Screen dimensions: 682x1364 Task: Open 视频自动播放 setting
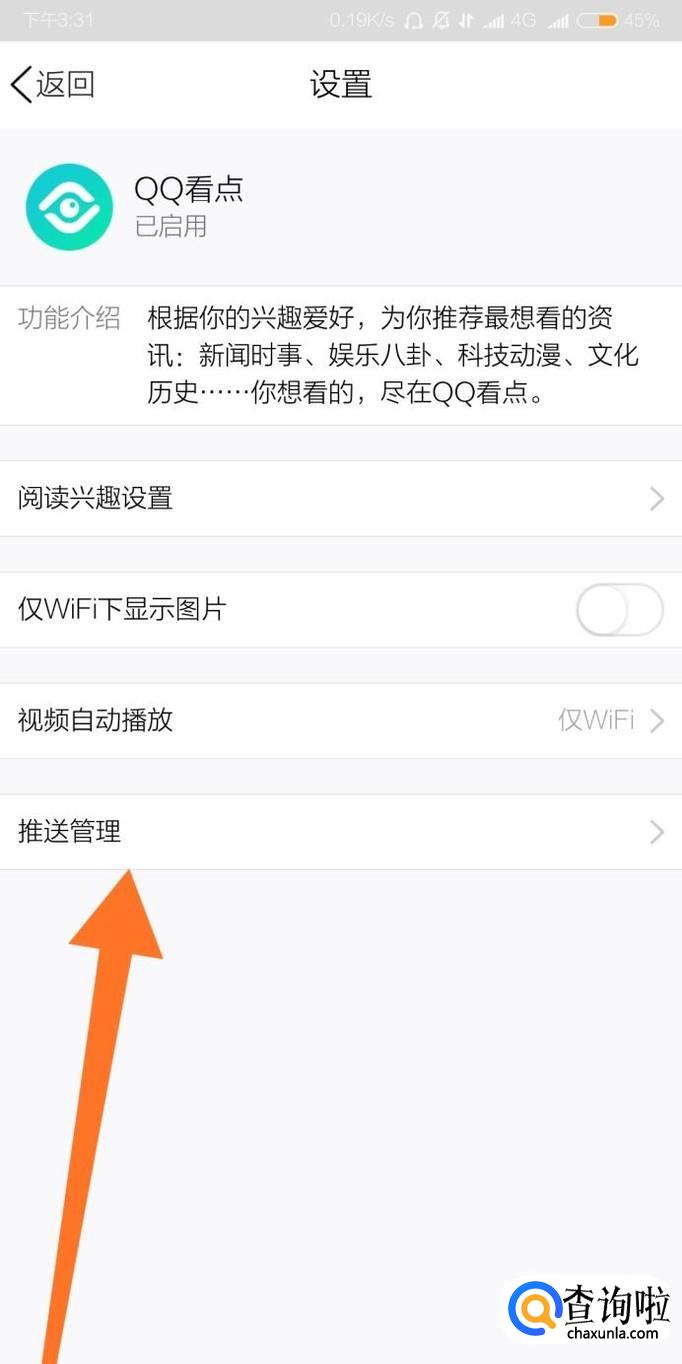[x=340, y=720]
